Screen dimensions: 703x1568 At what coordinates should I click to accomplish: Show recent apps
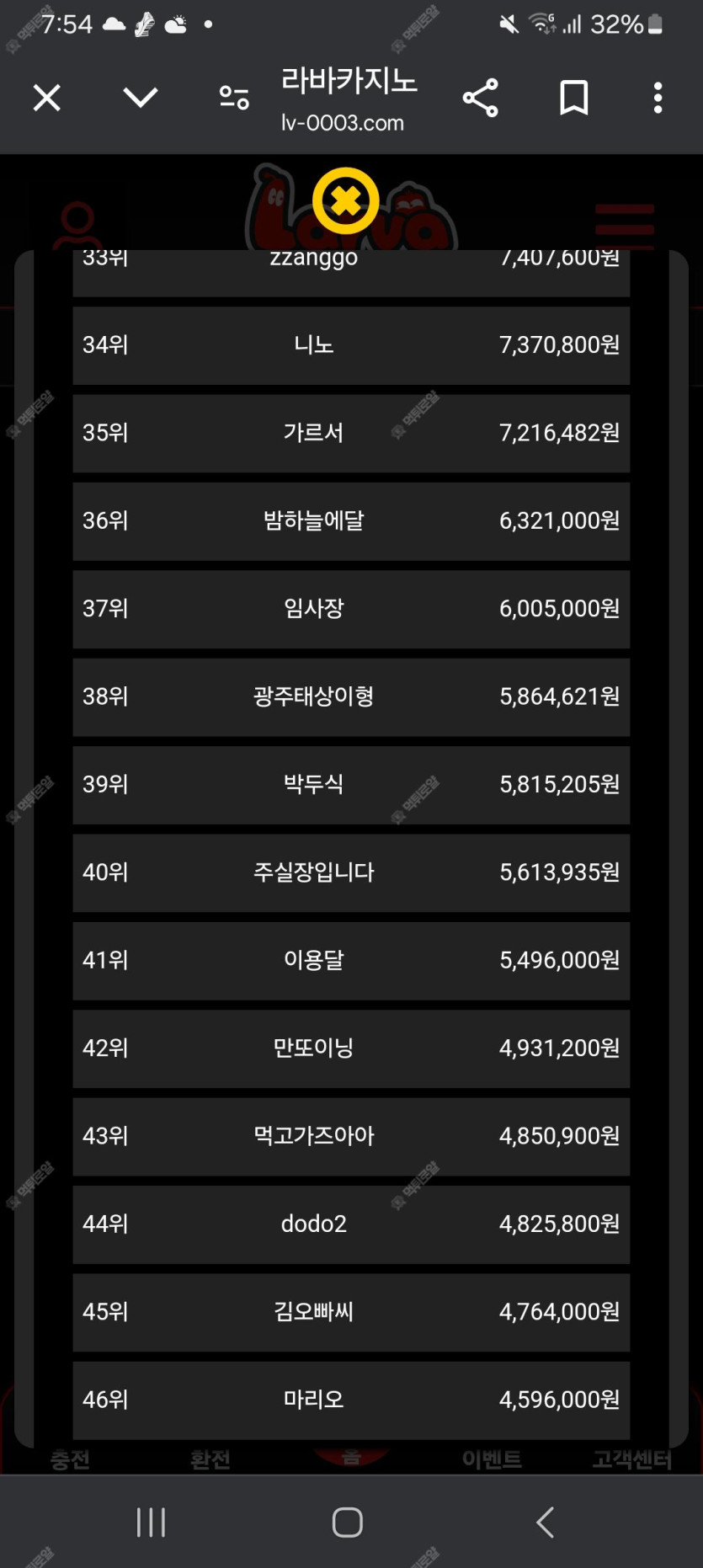152,1522
